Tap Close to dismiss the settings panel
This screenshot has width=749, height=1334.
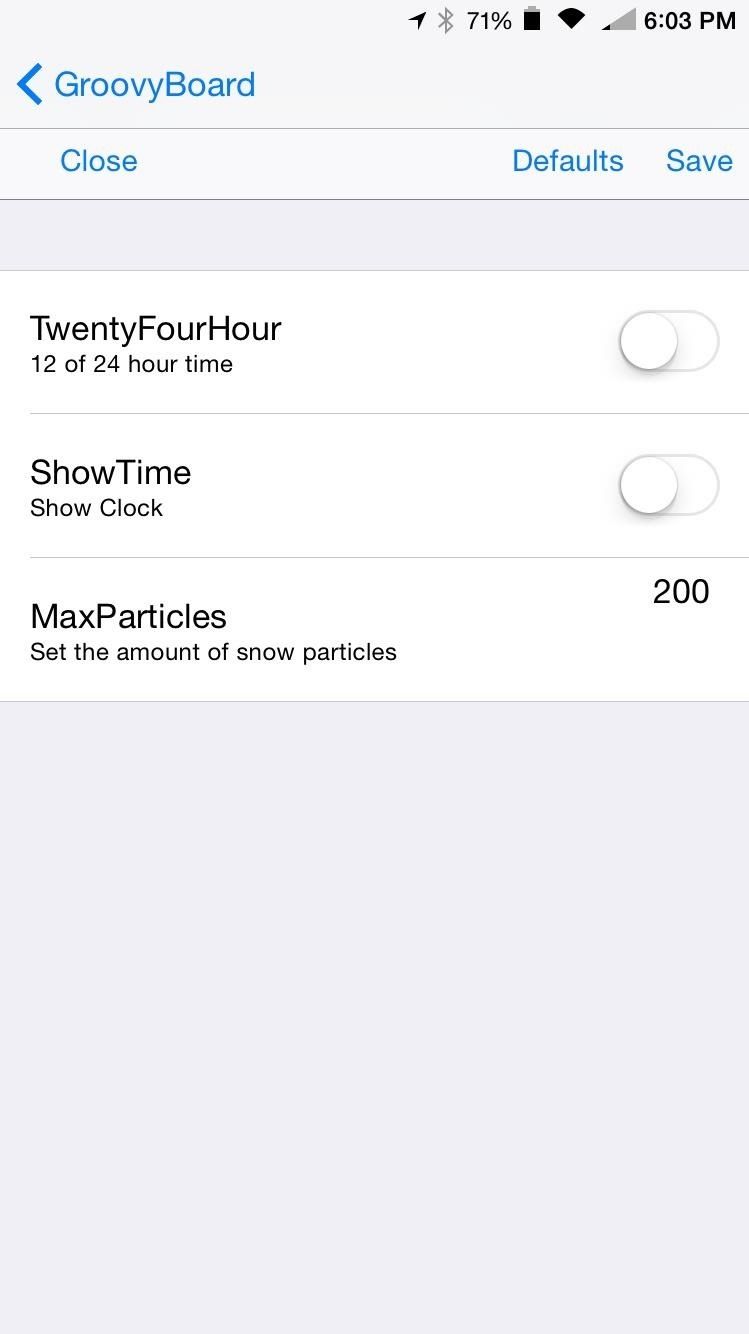[98, 161]
